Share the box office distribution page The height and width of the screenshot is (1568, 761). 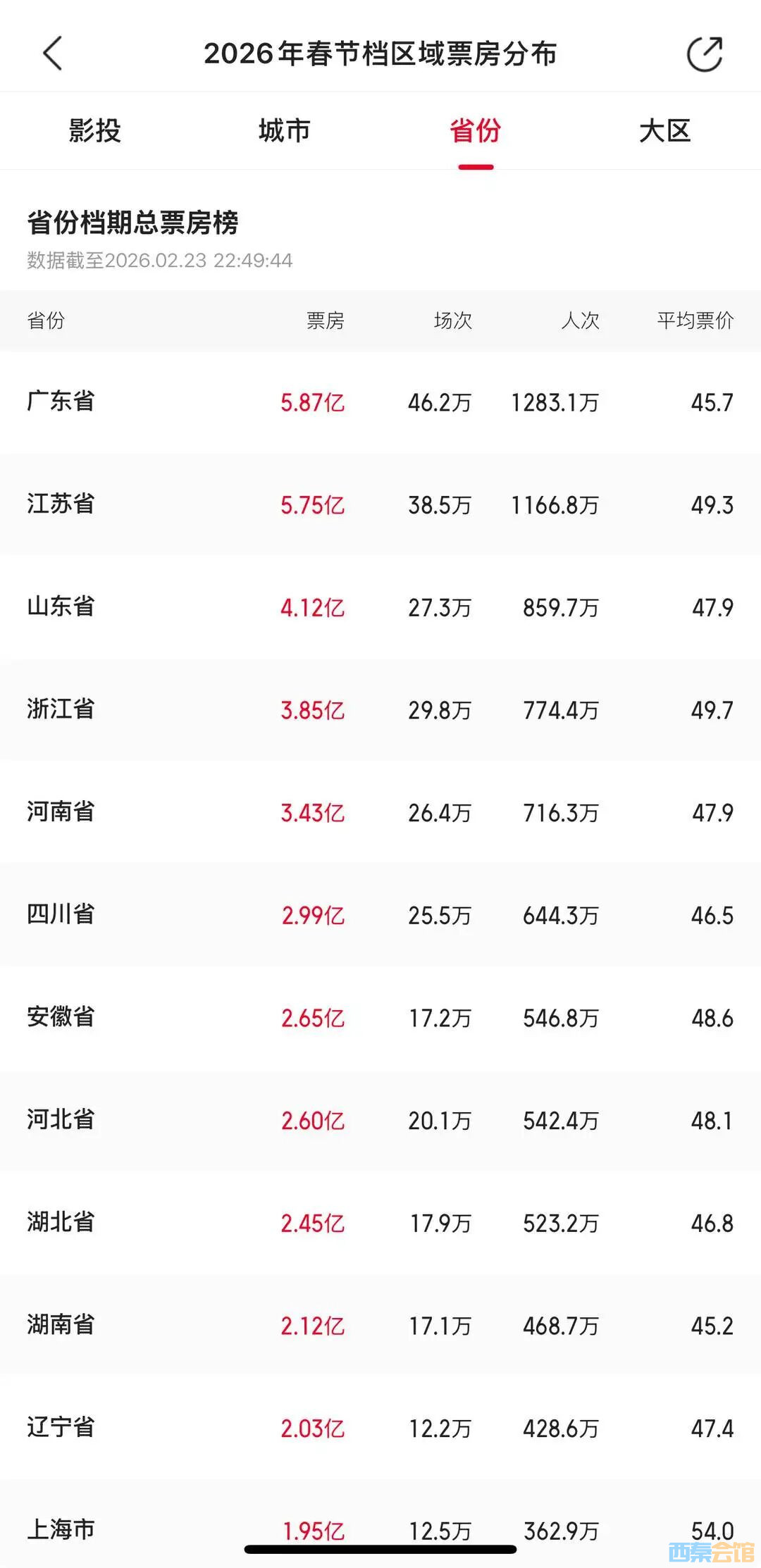[705, 54]
